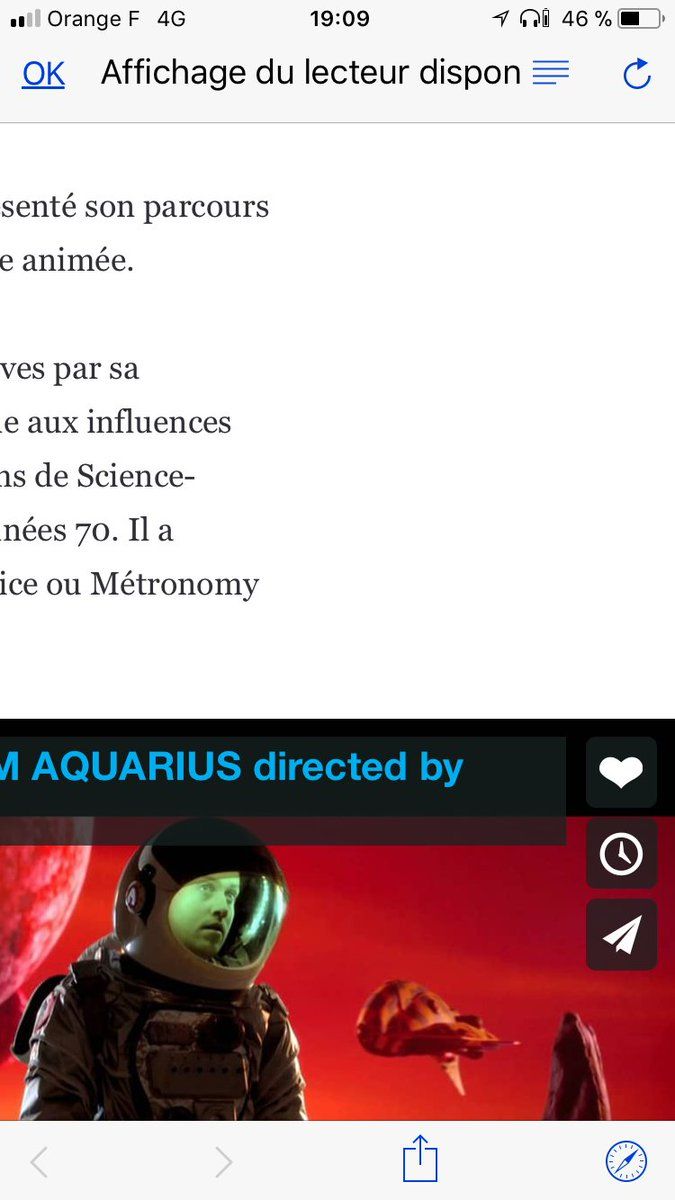675x1200 pixels.
Task: Open this page in Safari
Action: pyautogui.click(x=627, y=1161)
